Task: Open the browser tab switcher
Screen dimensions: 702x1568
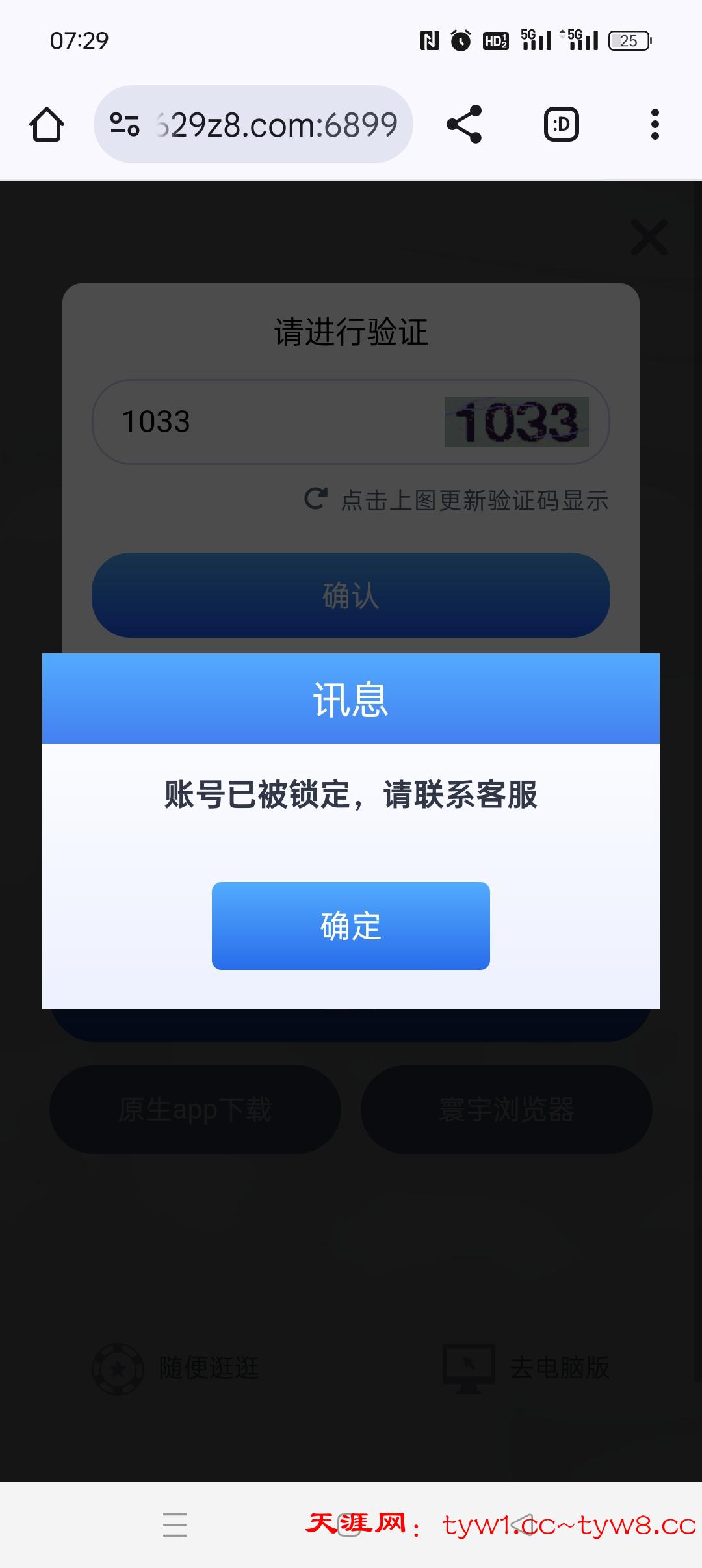Action: click(561, 124)
